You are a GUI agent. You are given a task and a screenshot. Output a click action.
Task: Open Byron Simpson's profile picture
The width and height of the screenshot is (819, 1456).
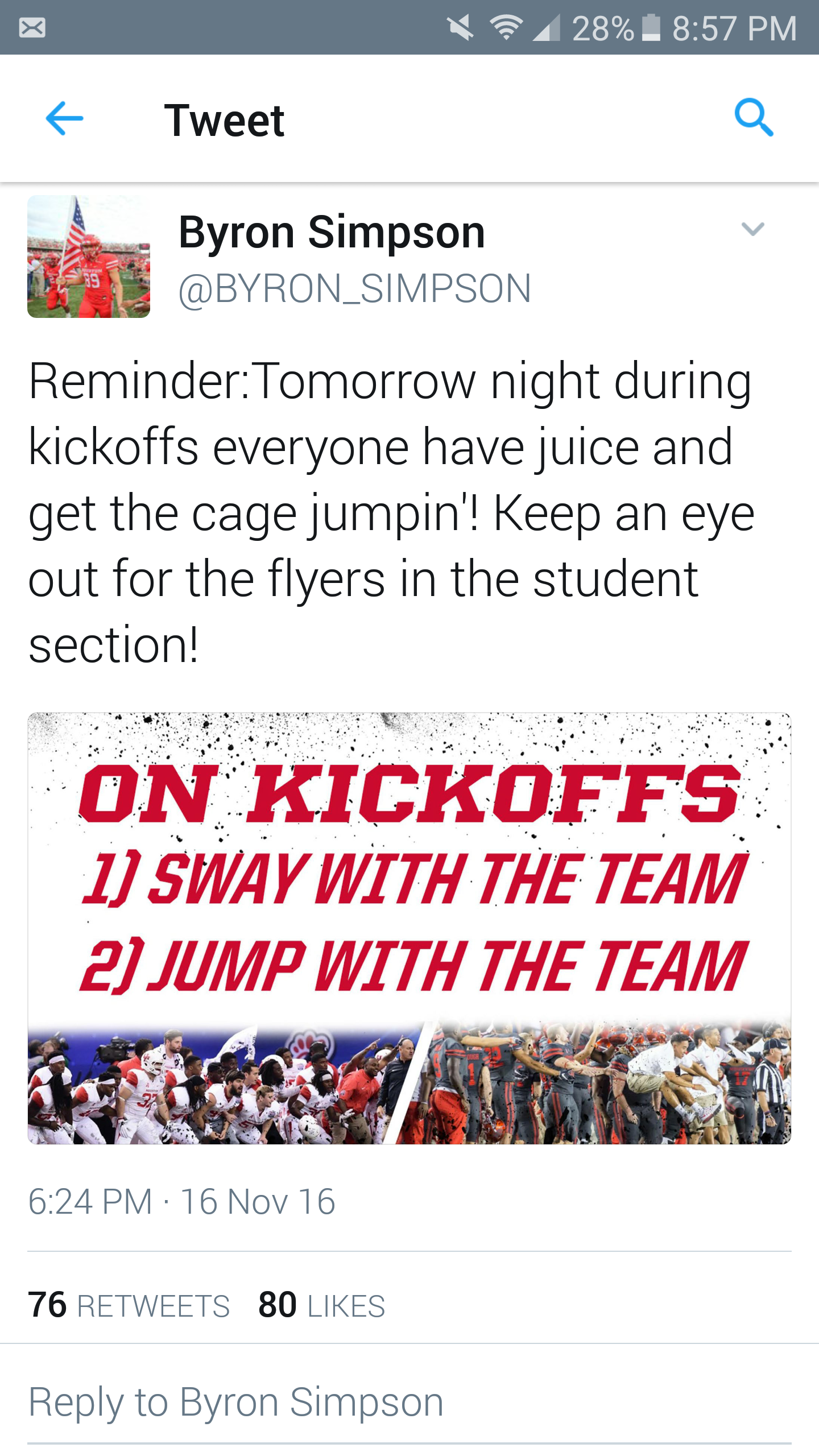(x=89, y=257)
